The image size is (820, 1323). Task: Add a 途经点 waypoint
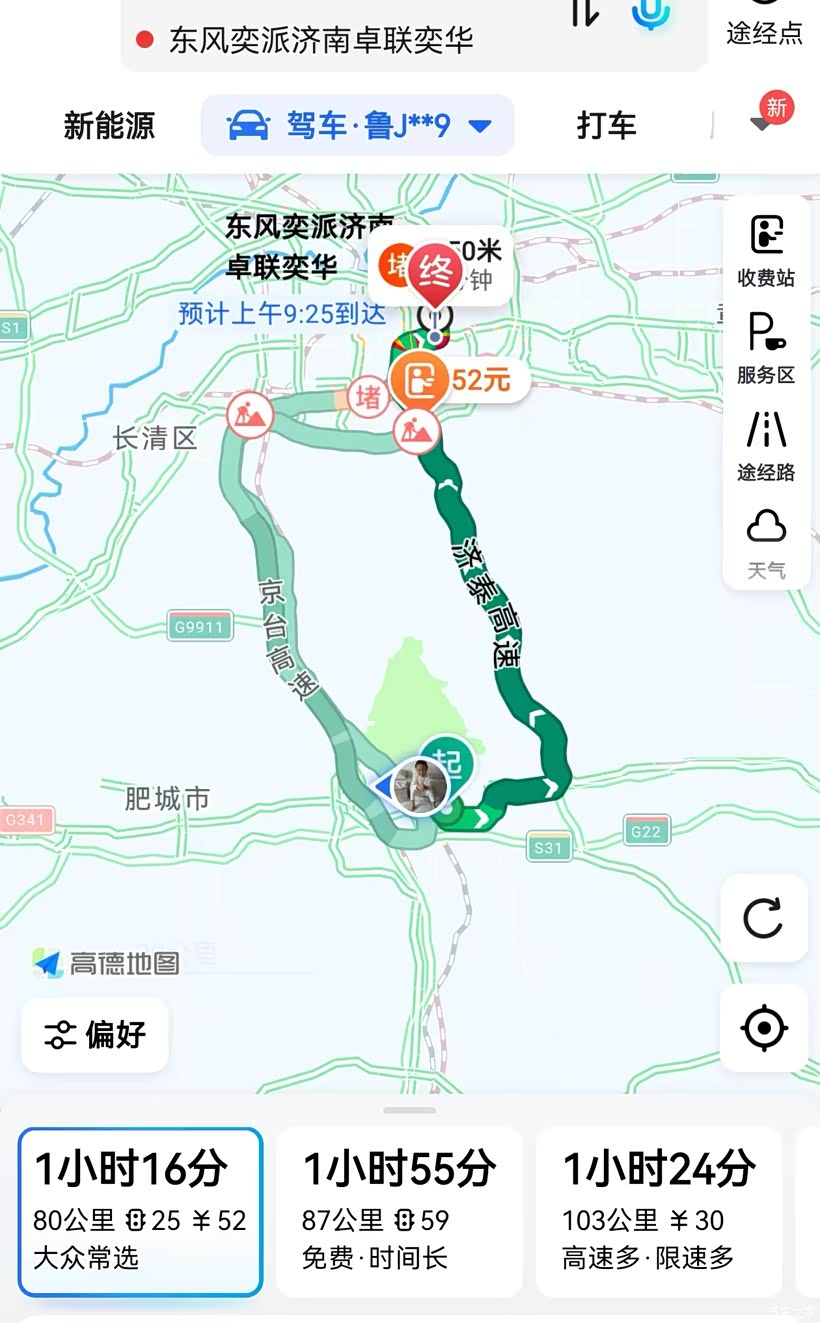pos(764,24)
